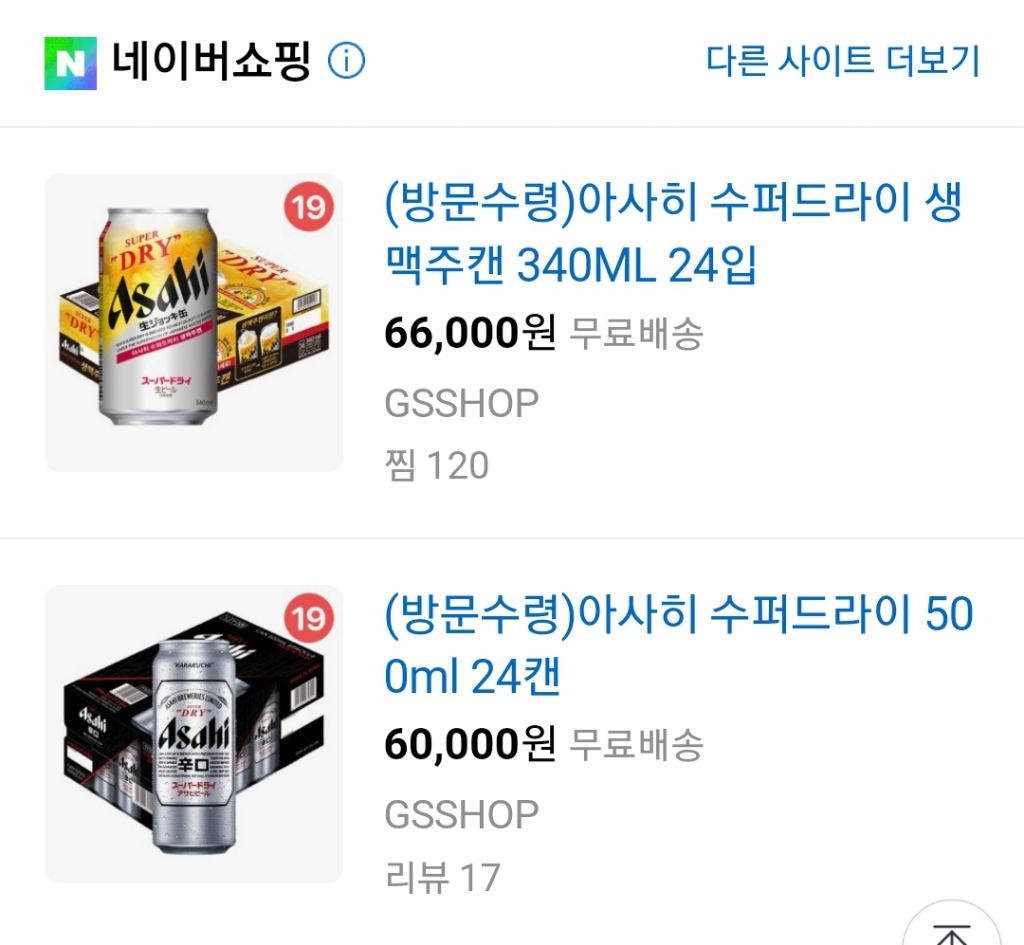Screen dimensions: 1024x945
Task: Open the 아사히 수퍼드라이 생맥주캔 340ML title link
Action: point(672,235)
